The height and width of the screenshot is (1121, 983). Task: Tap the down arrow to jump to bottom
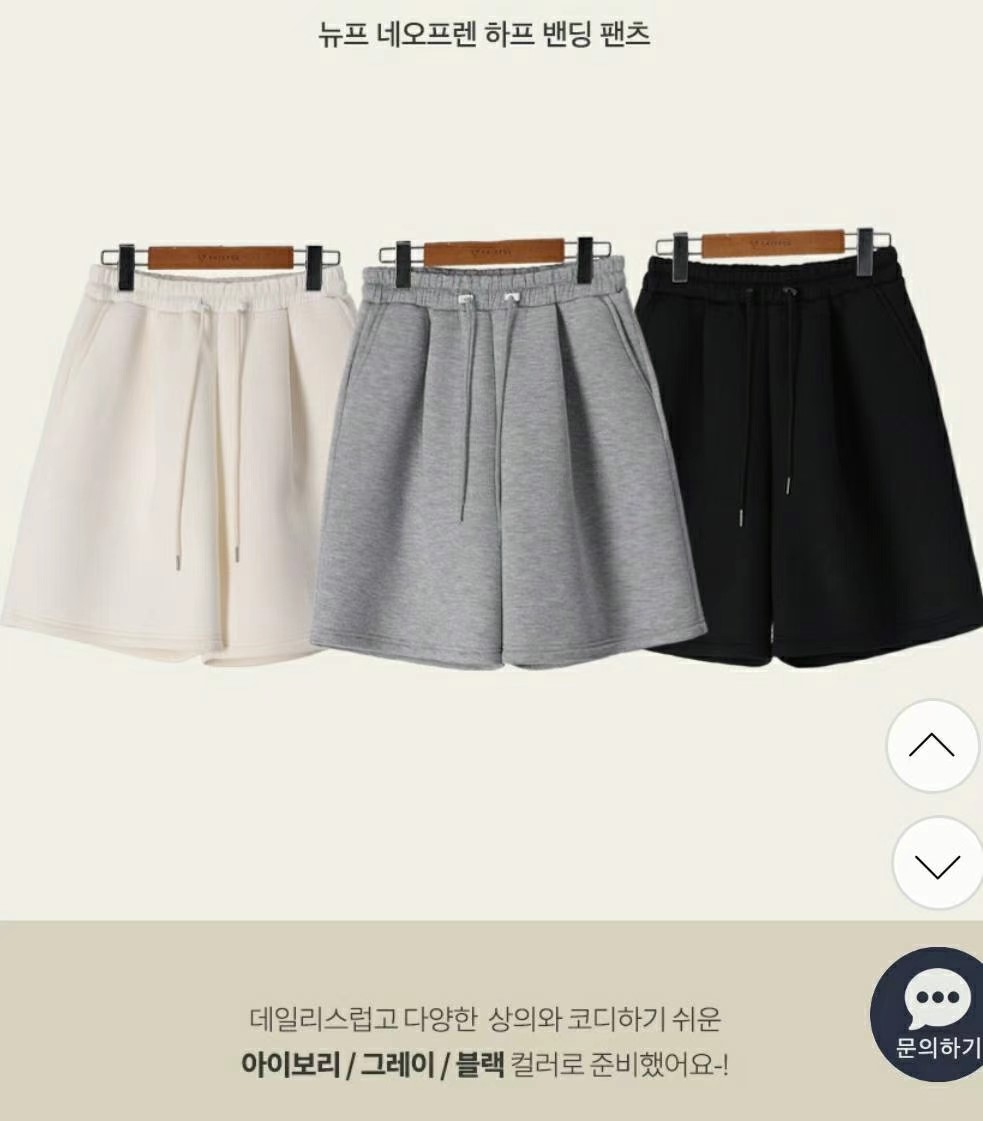pyautogui.click(x=935, y=863)
